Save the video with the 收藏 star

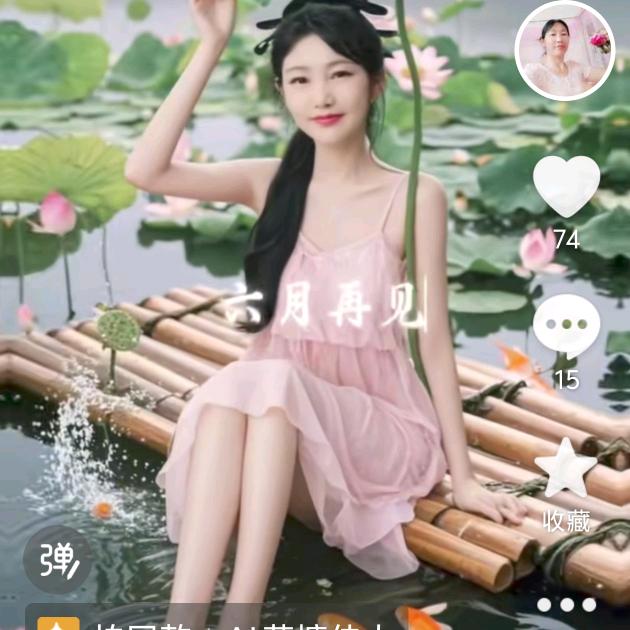tap(566, 468)
